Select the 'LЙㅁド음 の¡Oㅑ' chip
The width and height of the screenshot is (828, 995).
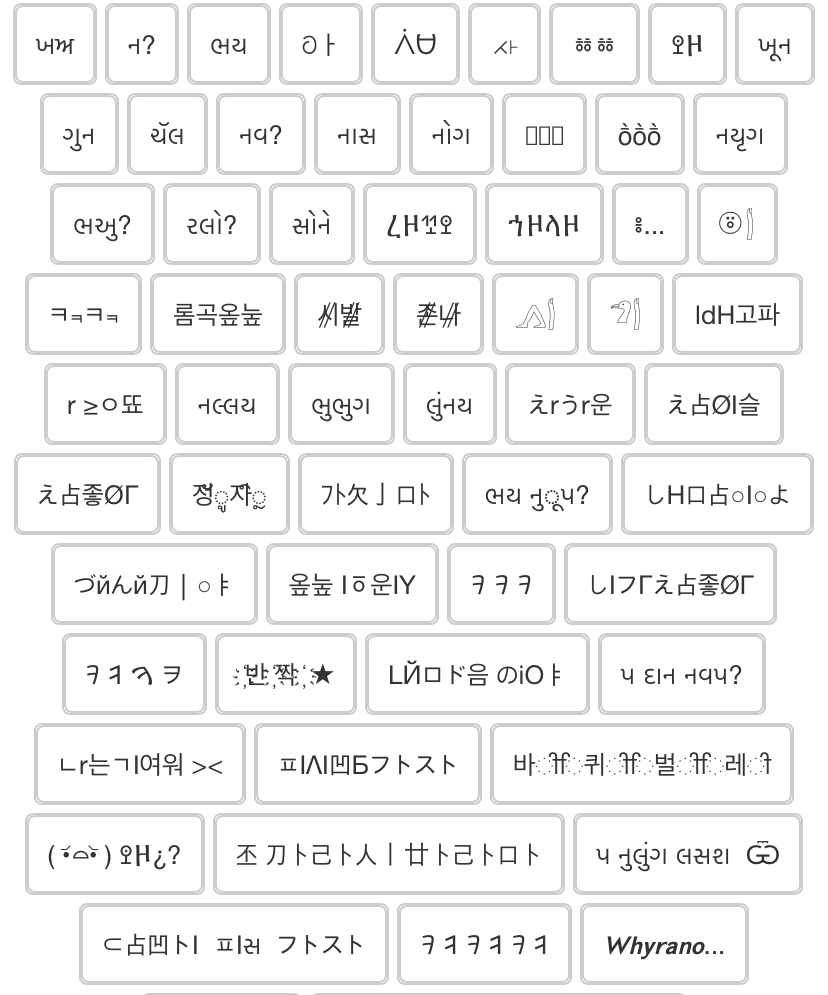tap(477, 674)
